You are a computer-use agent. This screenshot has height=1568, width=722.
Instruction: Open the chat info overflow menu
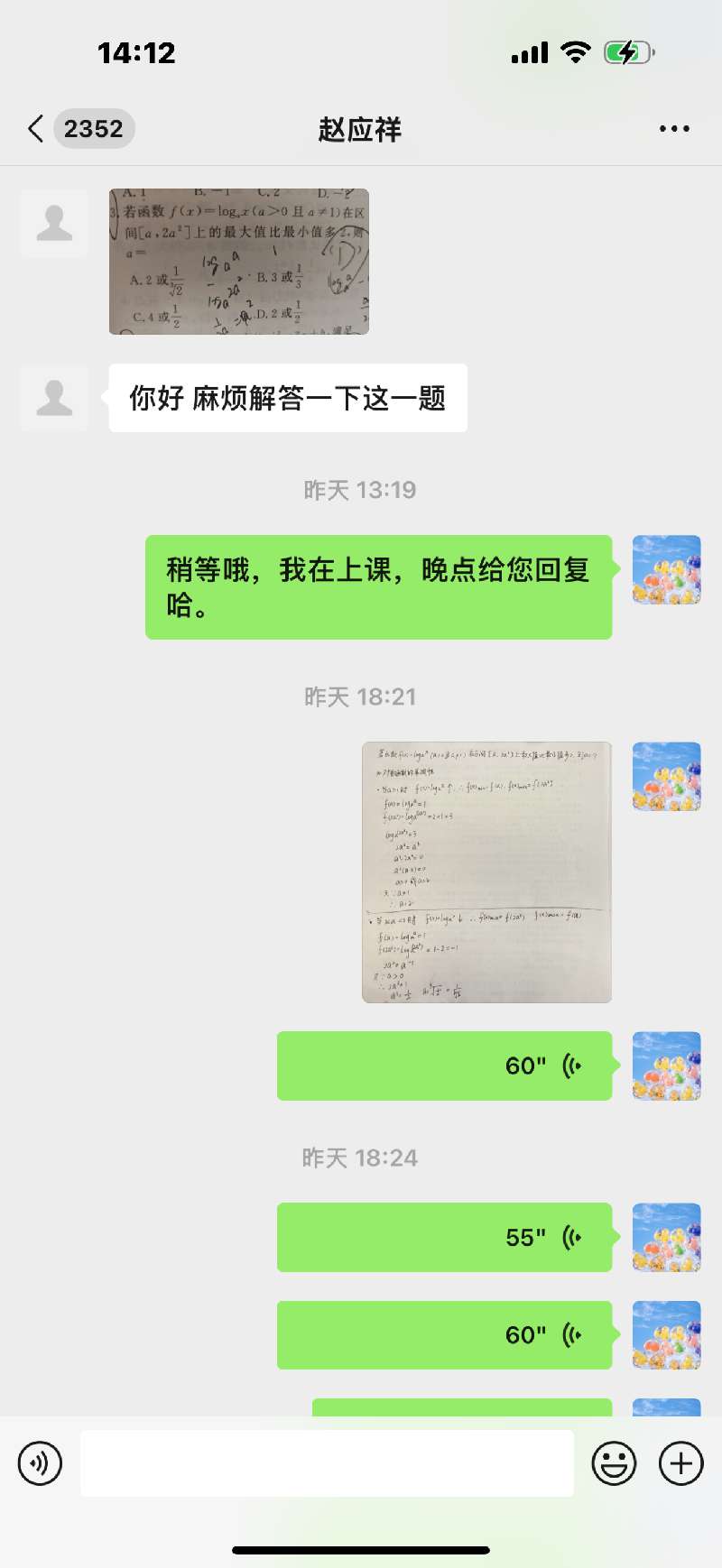tap(673, 129)
